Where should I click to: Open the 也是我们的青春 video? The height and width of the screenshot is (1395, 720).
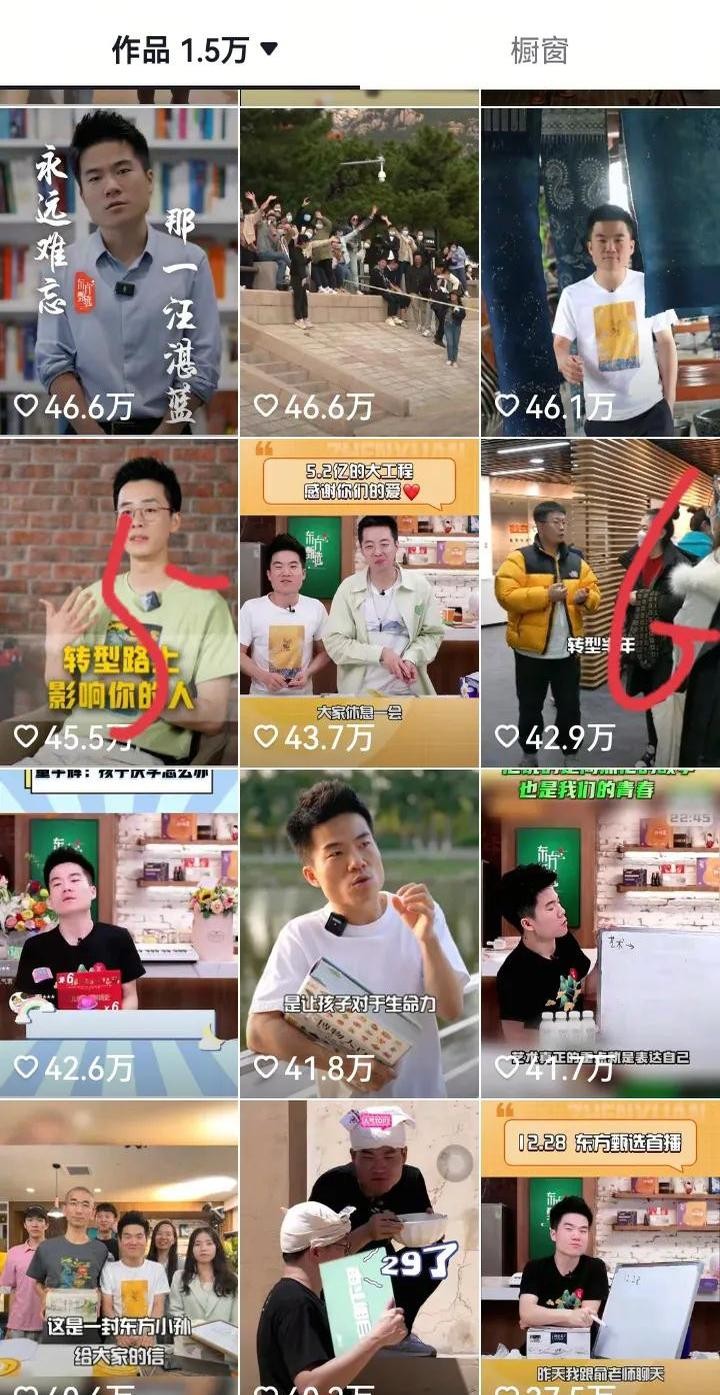pyautogui.click(x=601, y=934)
